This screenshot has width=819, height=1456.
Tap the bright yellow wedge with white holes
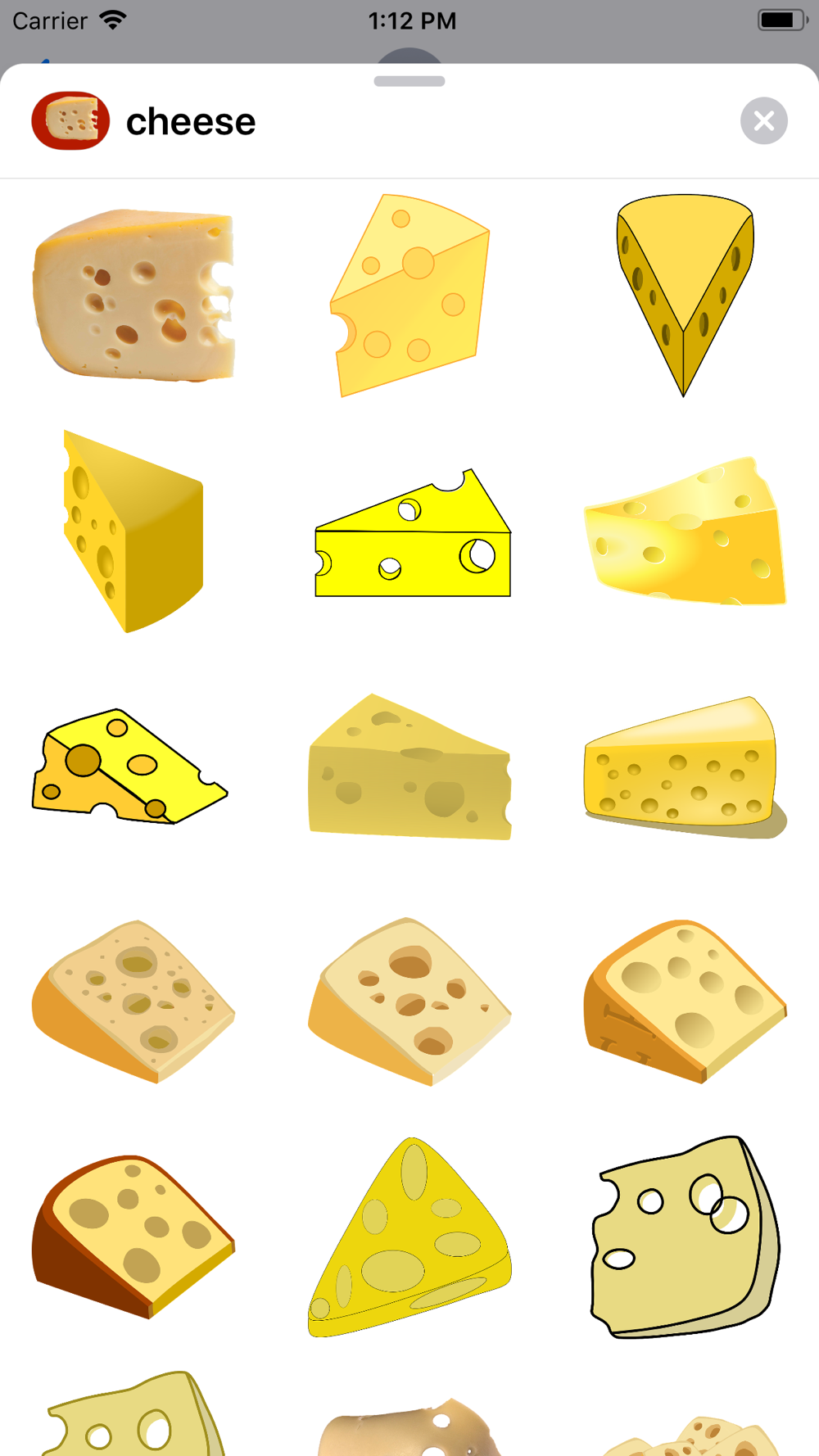(413, 536)
